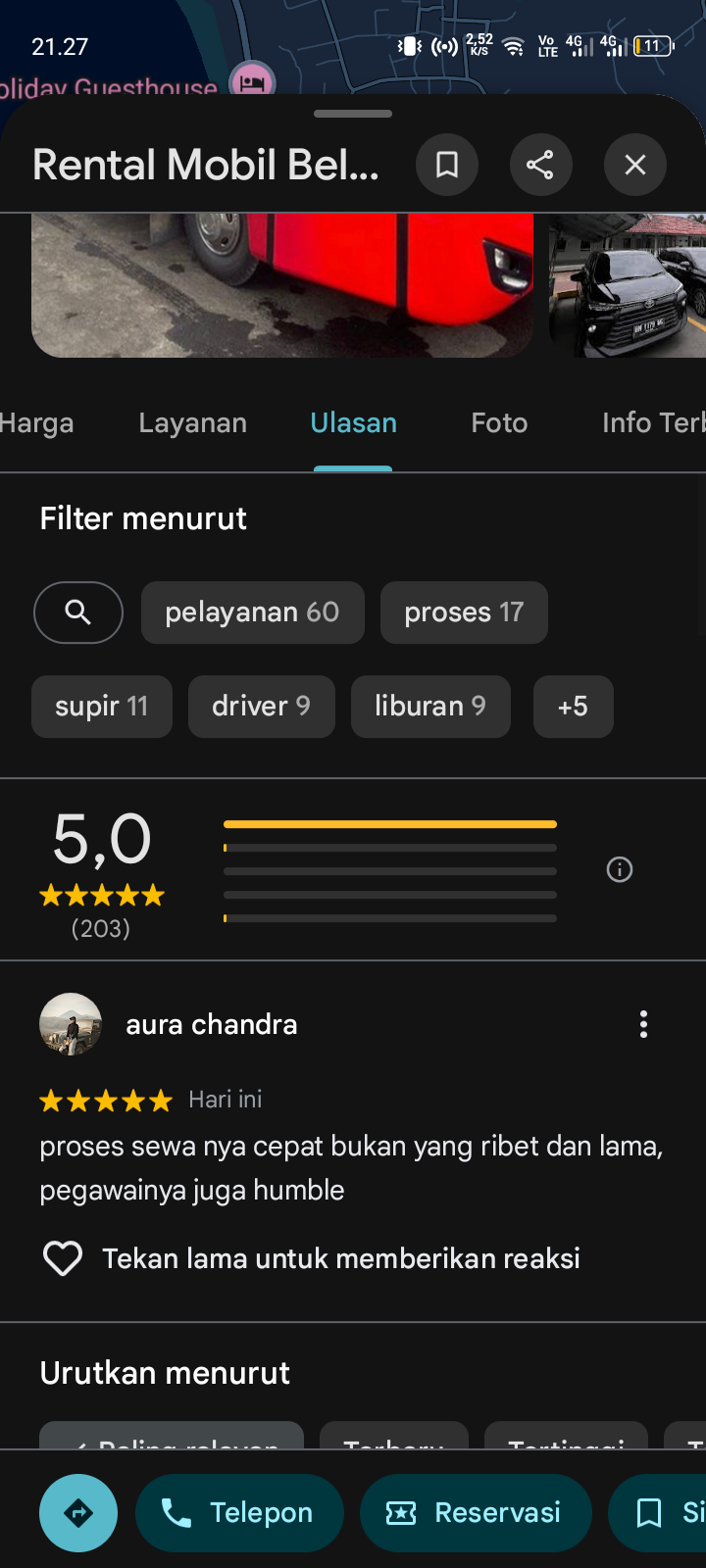Share Rental Mobil listing
706x1568 pixels.
tap(540, 165)
